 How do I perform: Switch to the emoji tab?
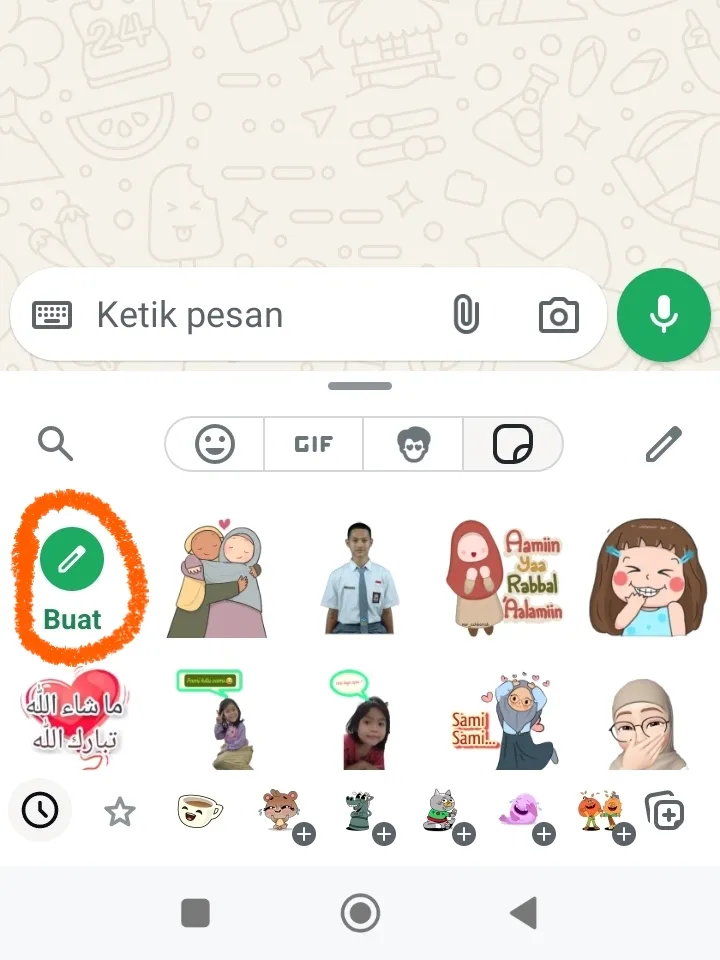tap(215, 444)
